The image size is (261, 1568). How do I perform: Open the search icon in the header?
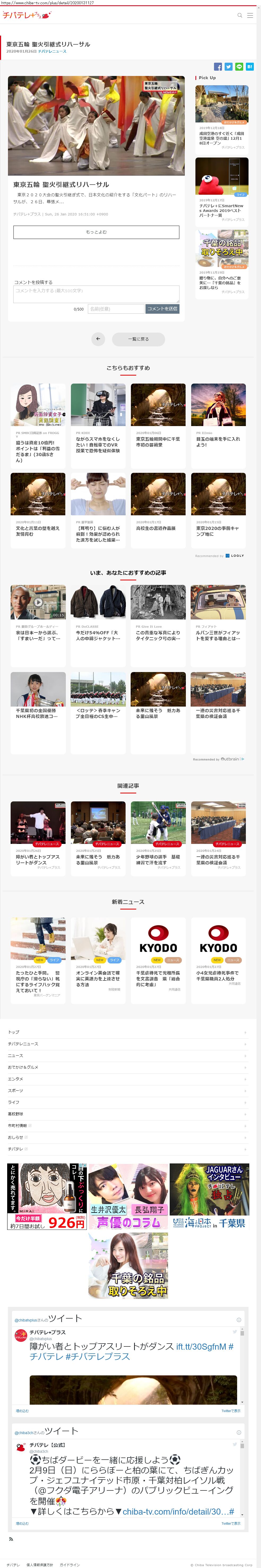pos(240,15)
